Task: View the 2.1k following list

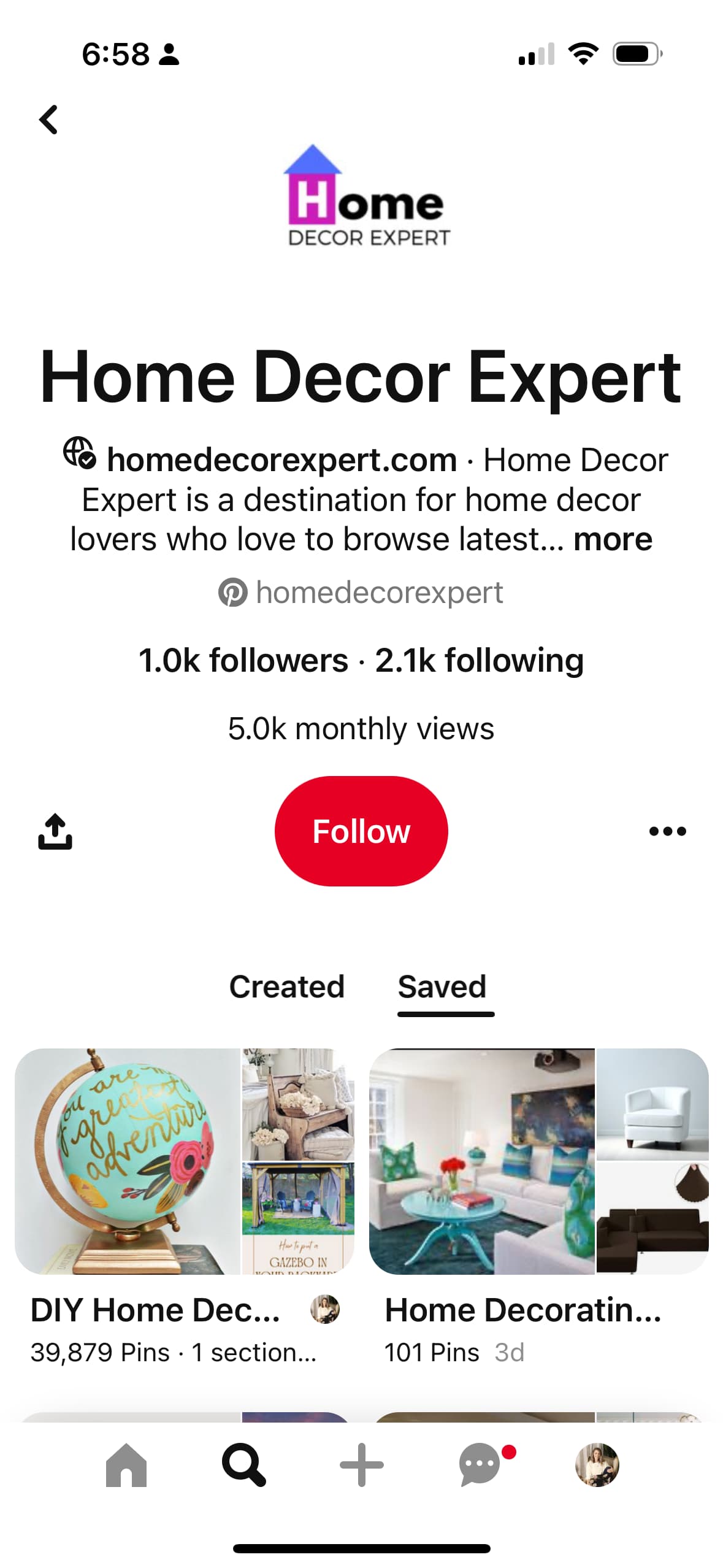Action: [x=479, y=660]
